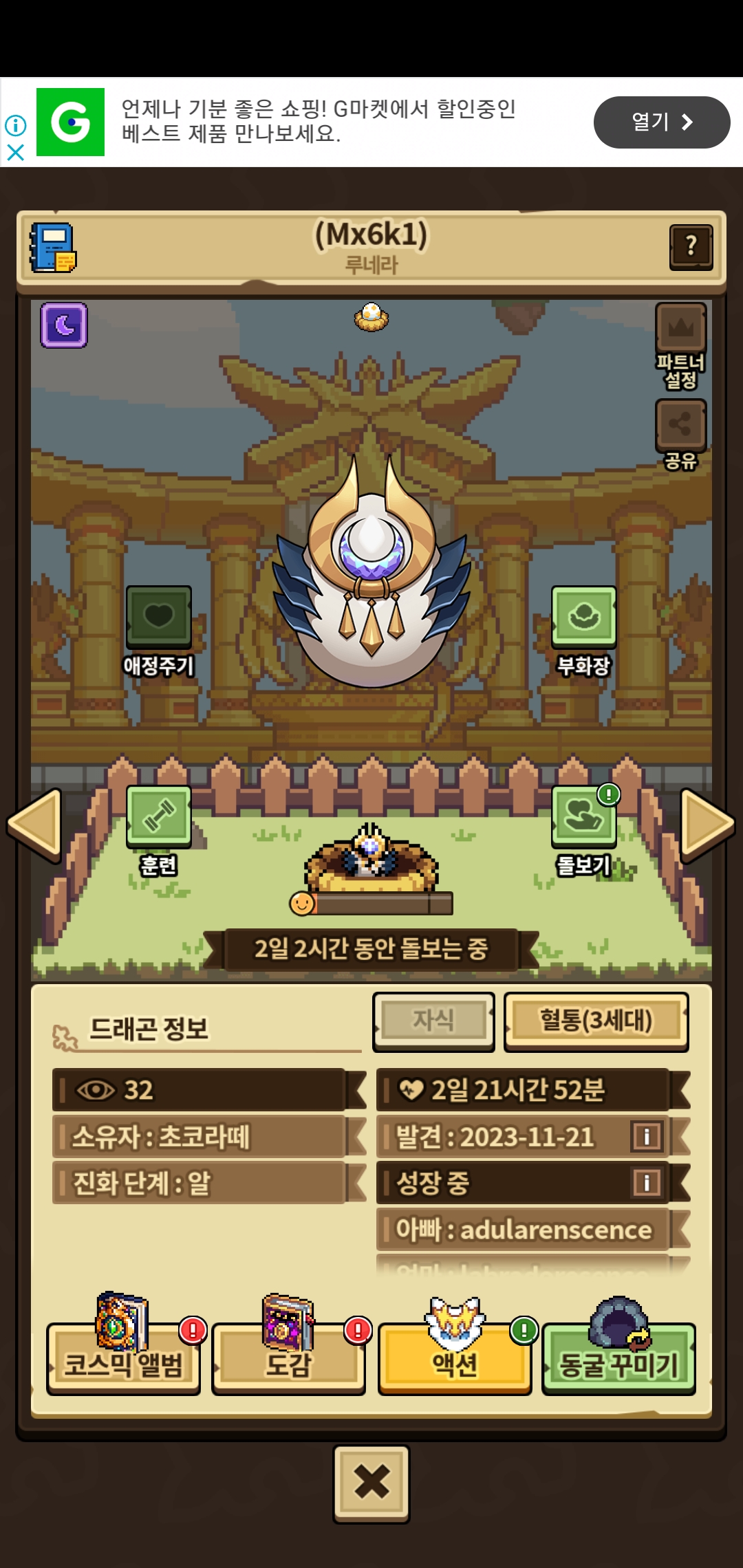
Task: Open the question mark help button
Action: point(691,246)
